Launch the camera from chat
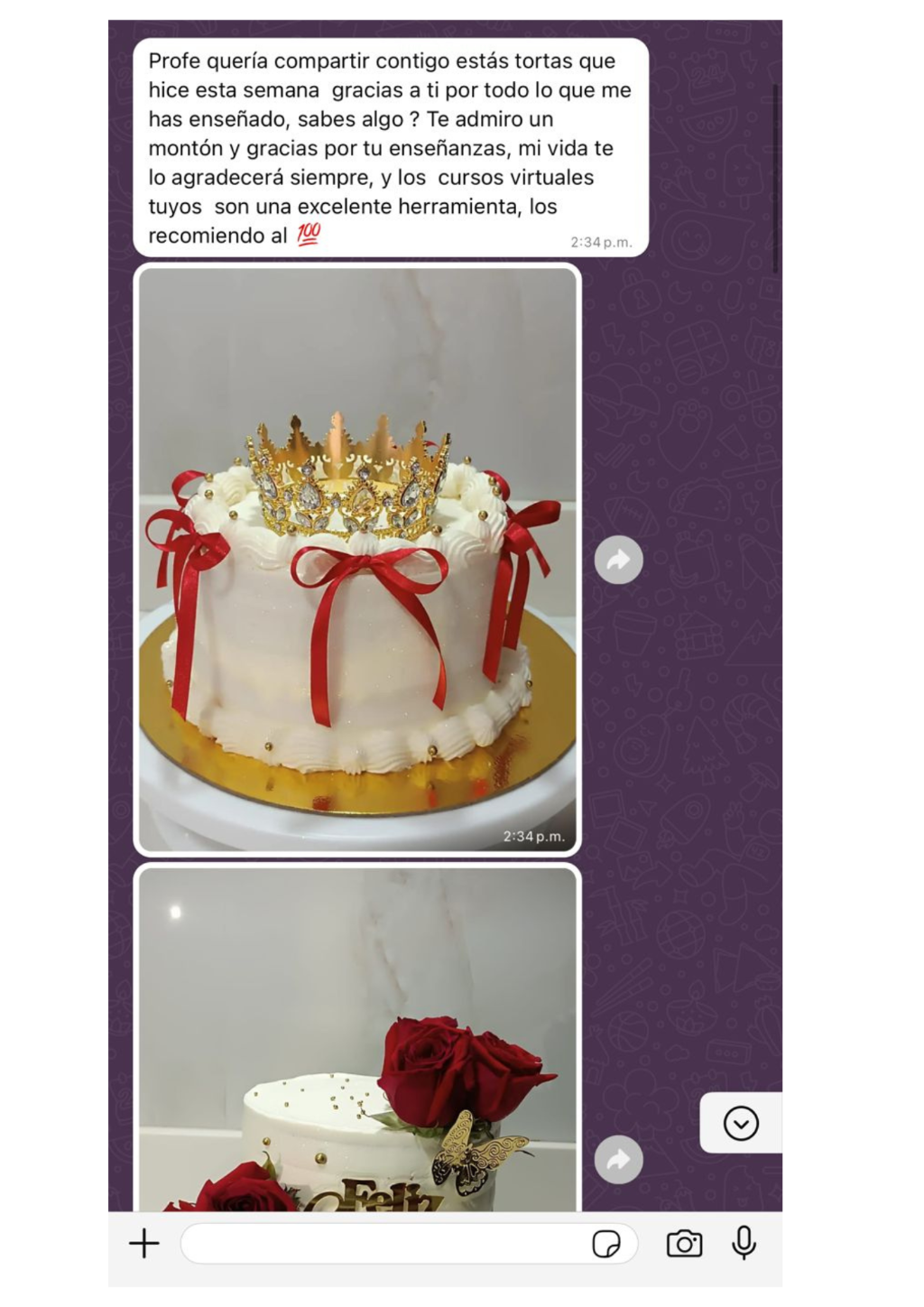The image size is (924, 1307). tap(684, 1244)
